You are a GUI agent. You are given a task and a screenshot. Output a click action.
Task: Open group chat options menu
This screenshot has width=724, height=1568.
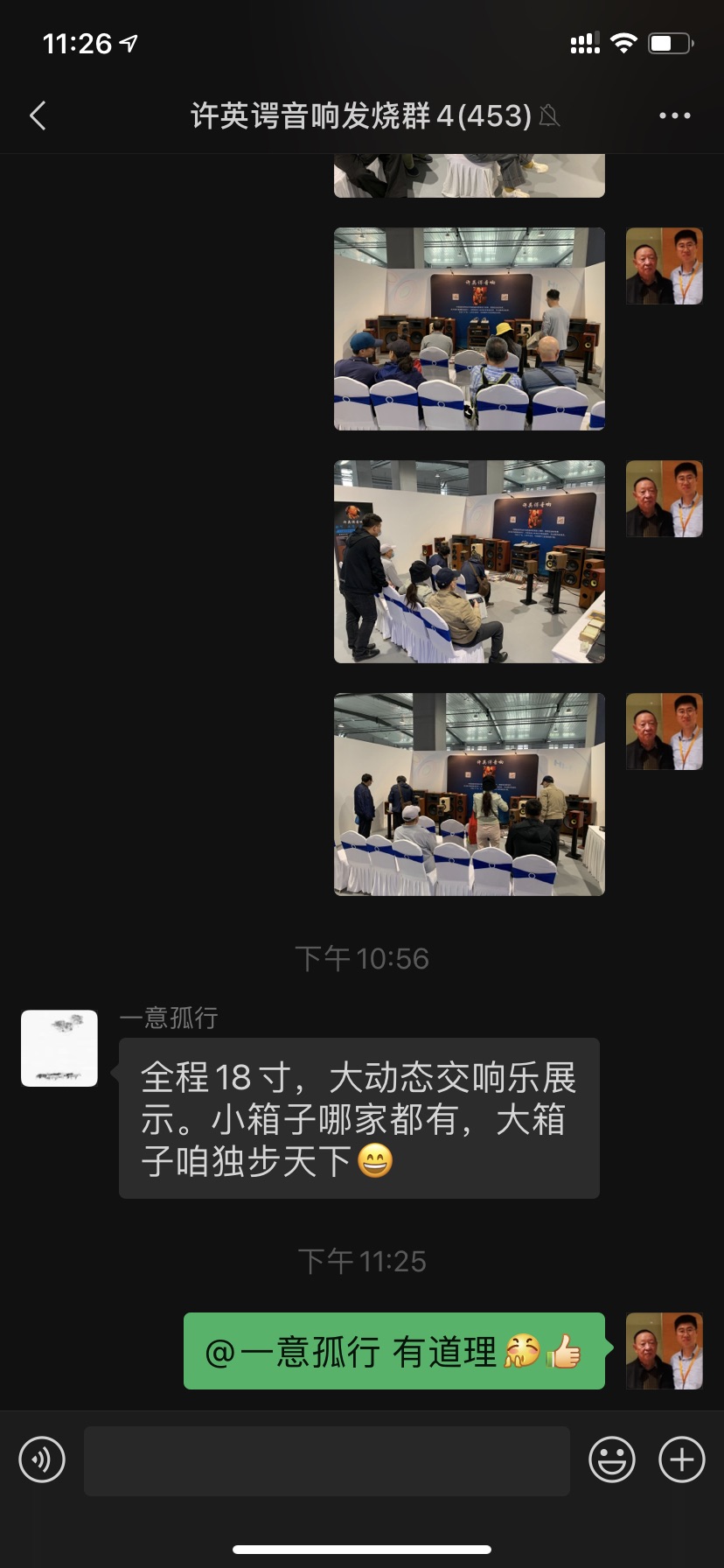(x=674, y=115)
